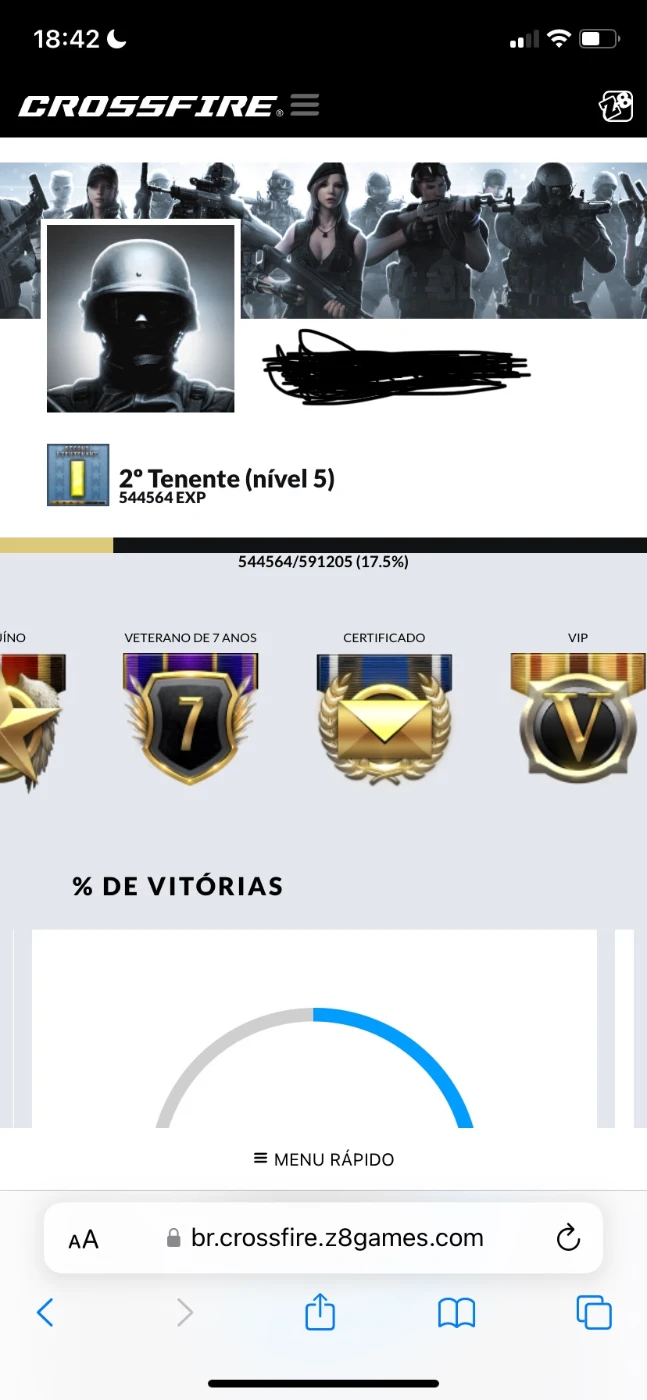Expand the Menu Rápido bar
The height and width of the screenshot is (1400, 647).
coord(323,1159)
